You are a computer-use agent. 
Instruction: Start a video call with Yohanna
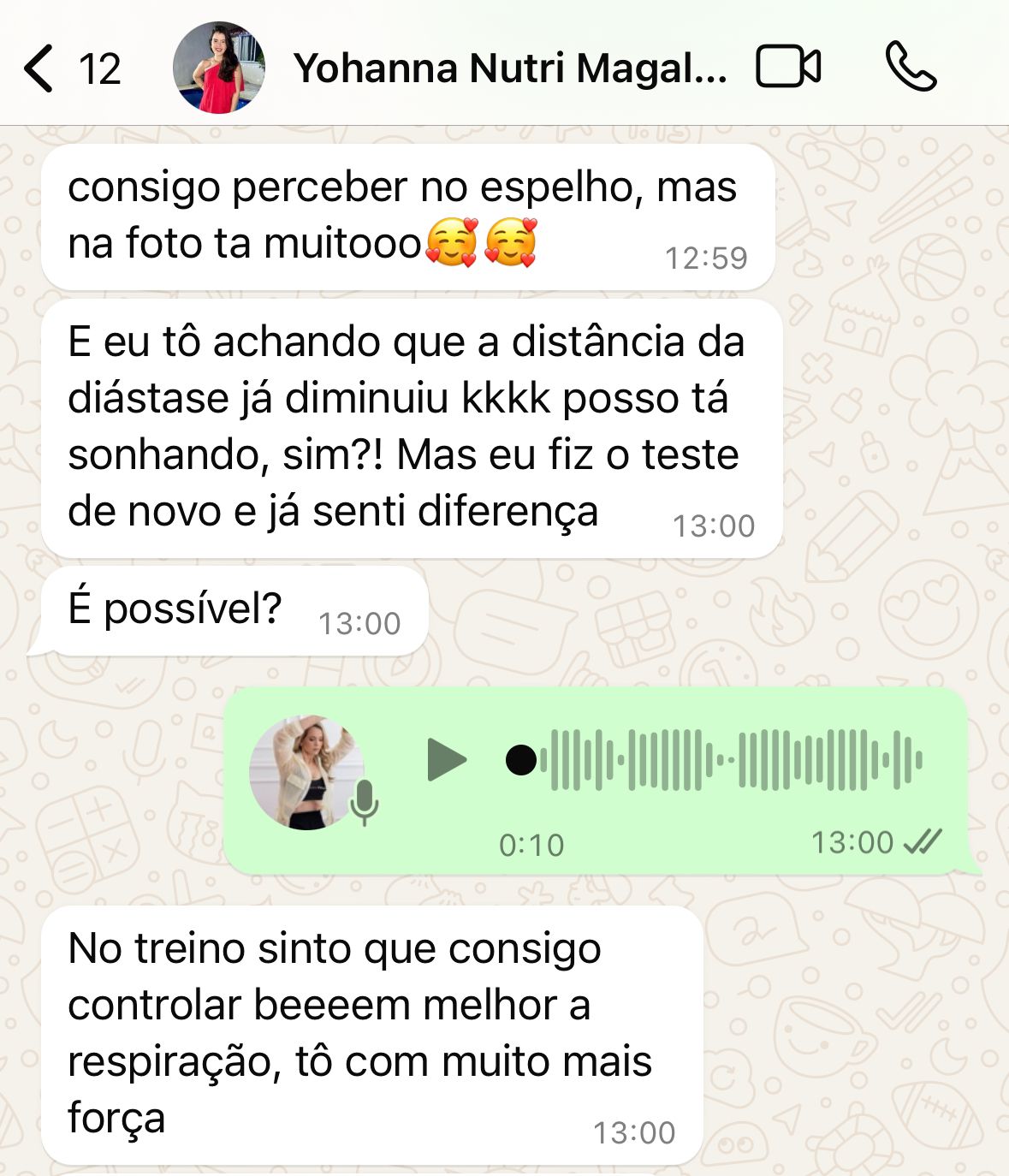[788, 67]
